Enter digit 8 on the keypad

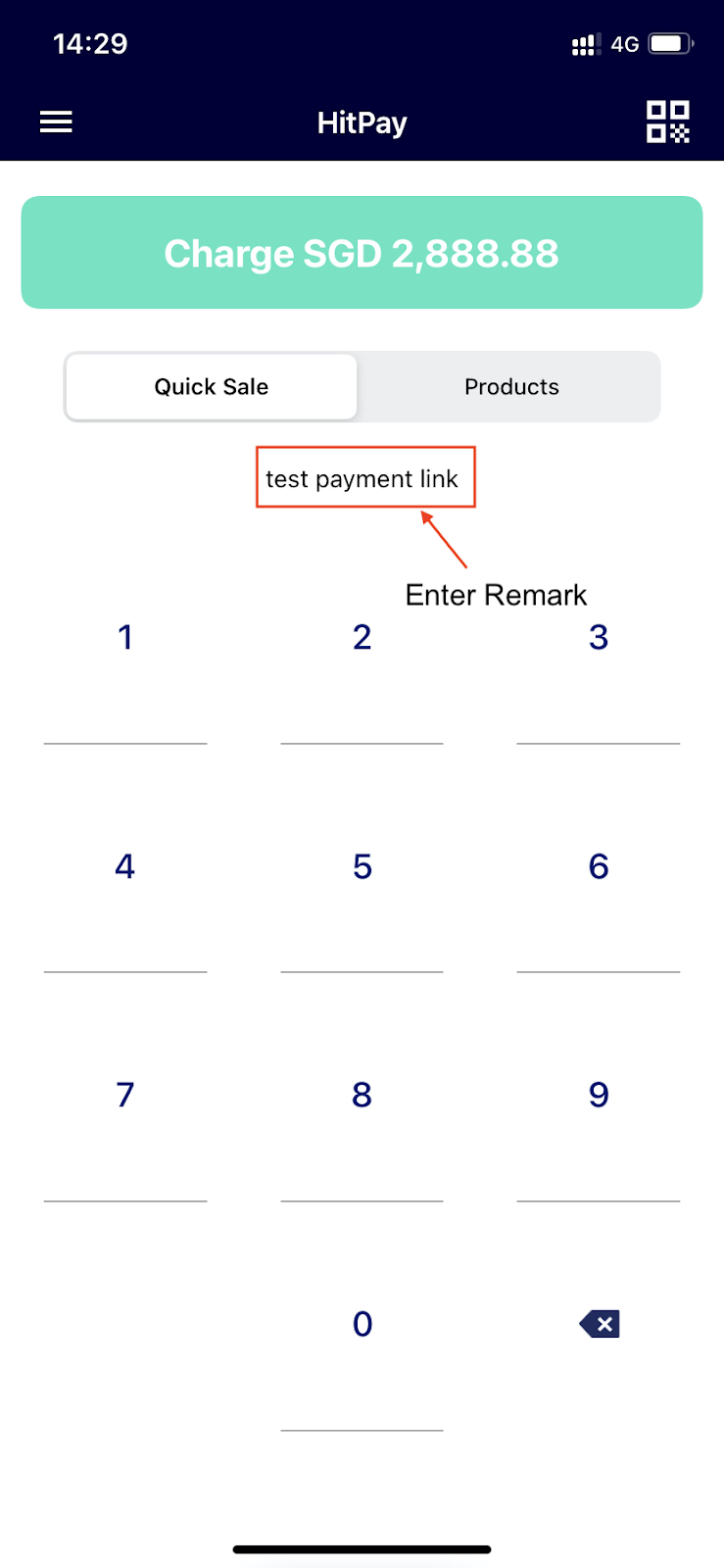[x=362, y=1095]
